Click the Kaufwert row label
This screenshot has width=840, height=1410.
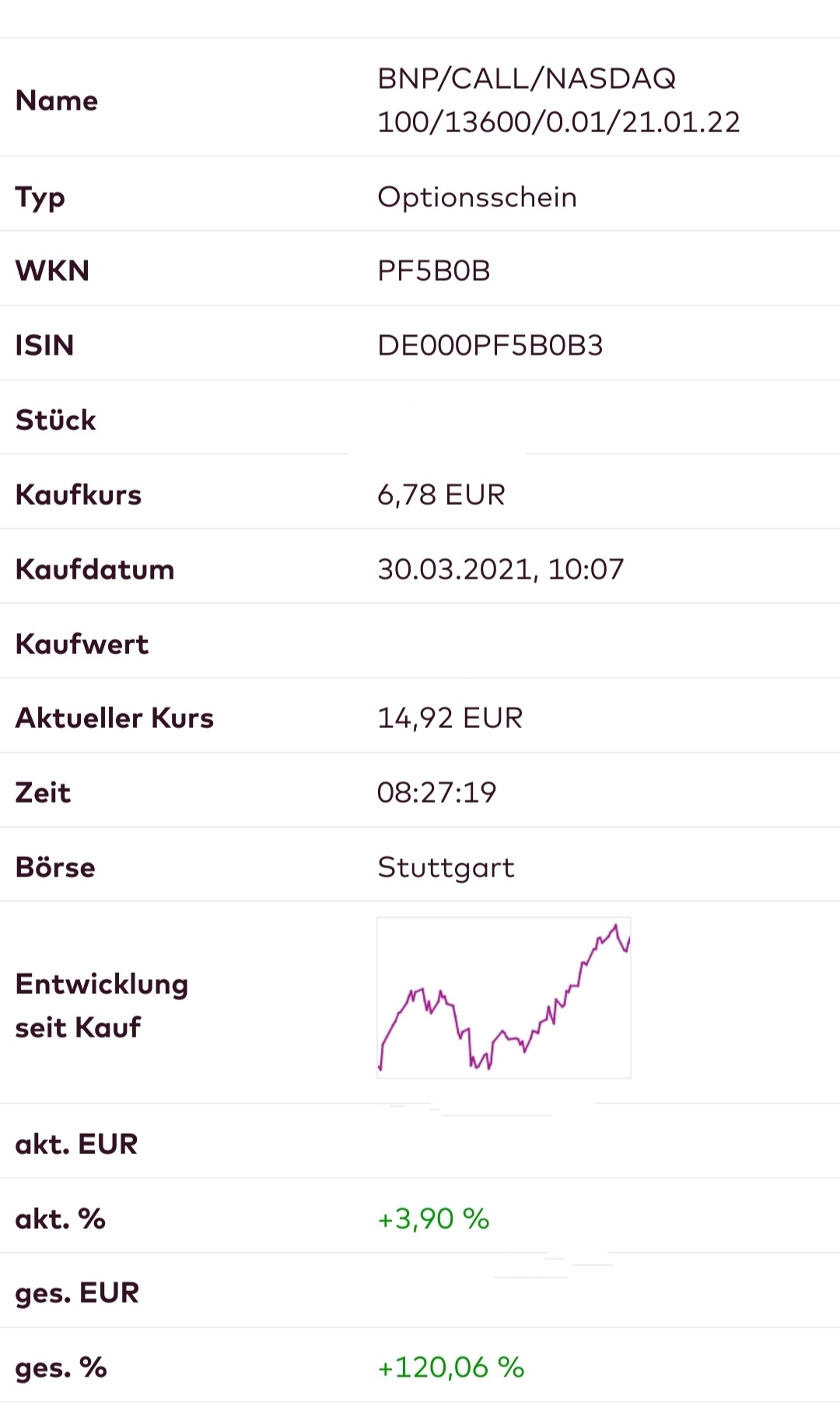[82, 644]
